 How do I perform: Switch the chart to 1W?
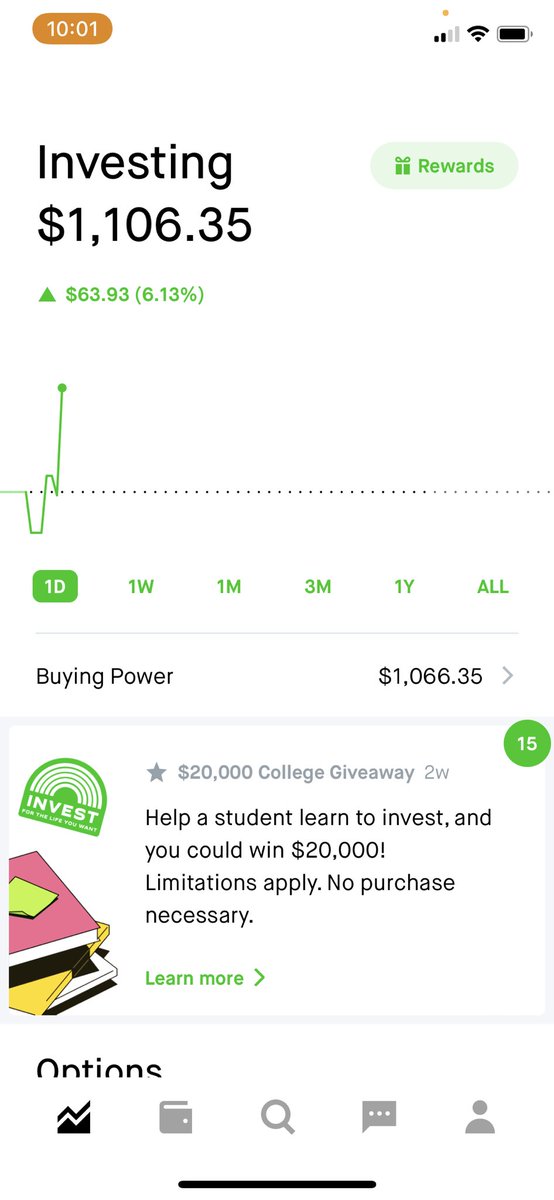coord(141,587)
